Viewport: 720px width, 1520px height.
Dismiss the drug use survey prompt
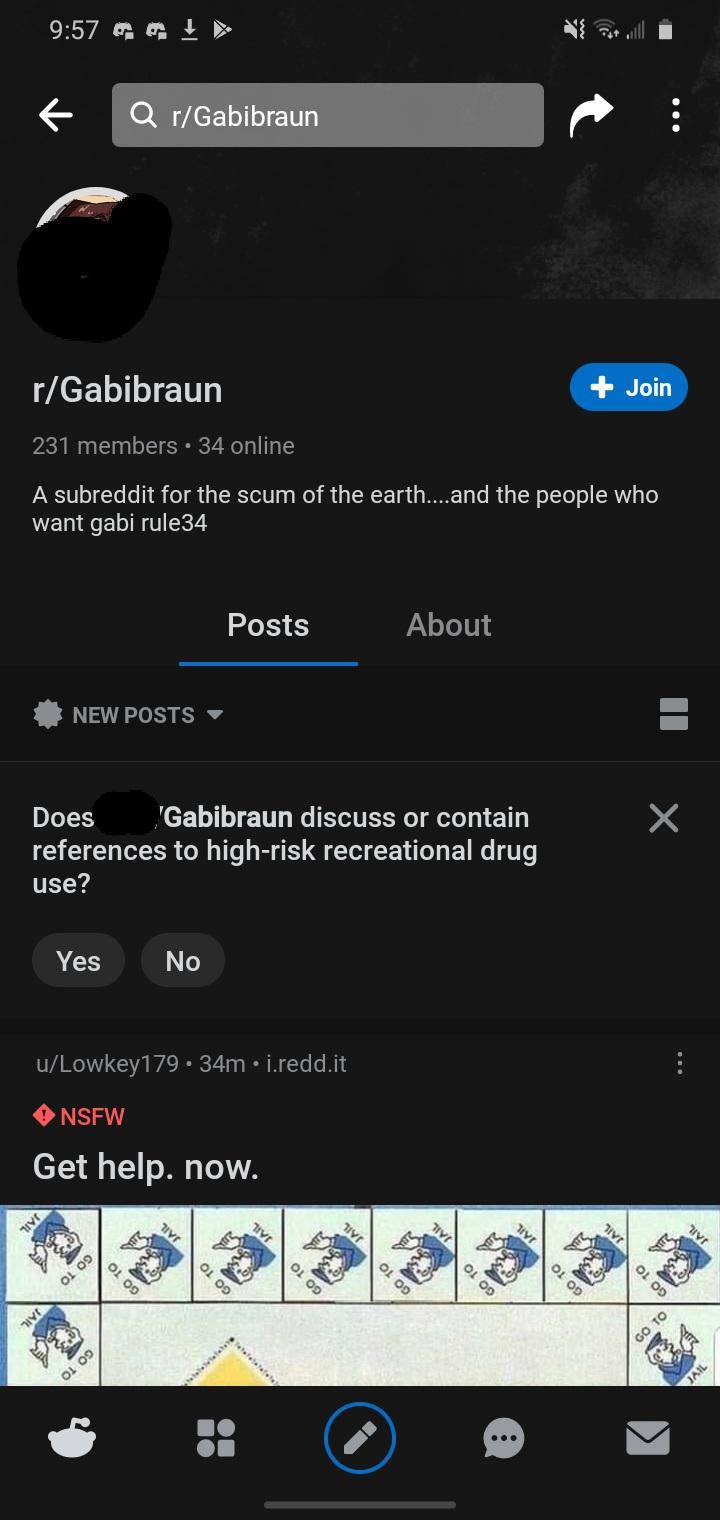[663, 818]
